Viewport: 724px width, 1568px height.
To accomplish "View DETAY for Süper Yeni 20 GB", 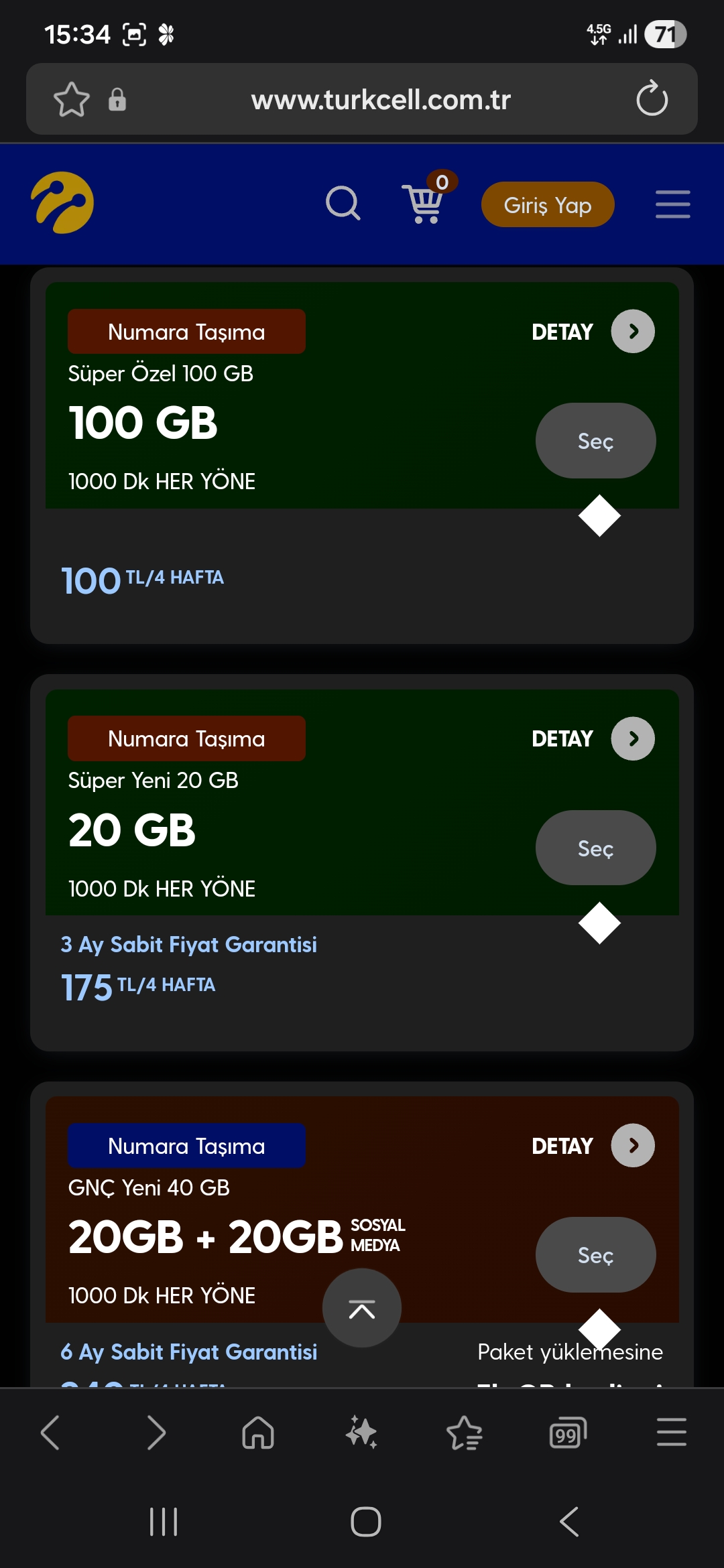I will (632, 738).
